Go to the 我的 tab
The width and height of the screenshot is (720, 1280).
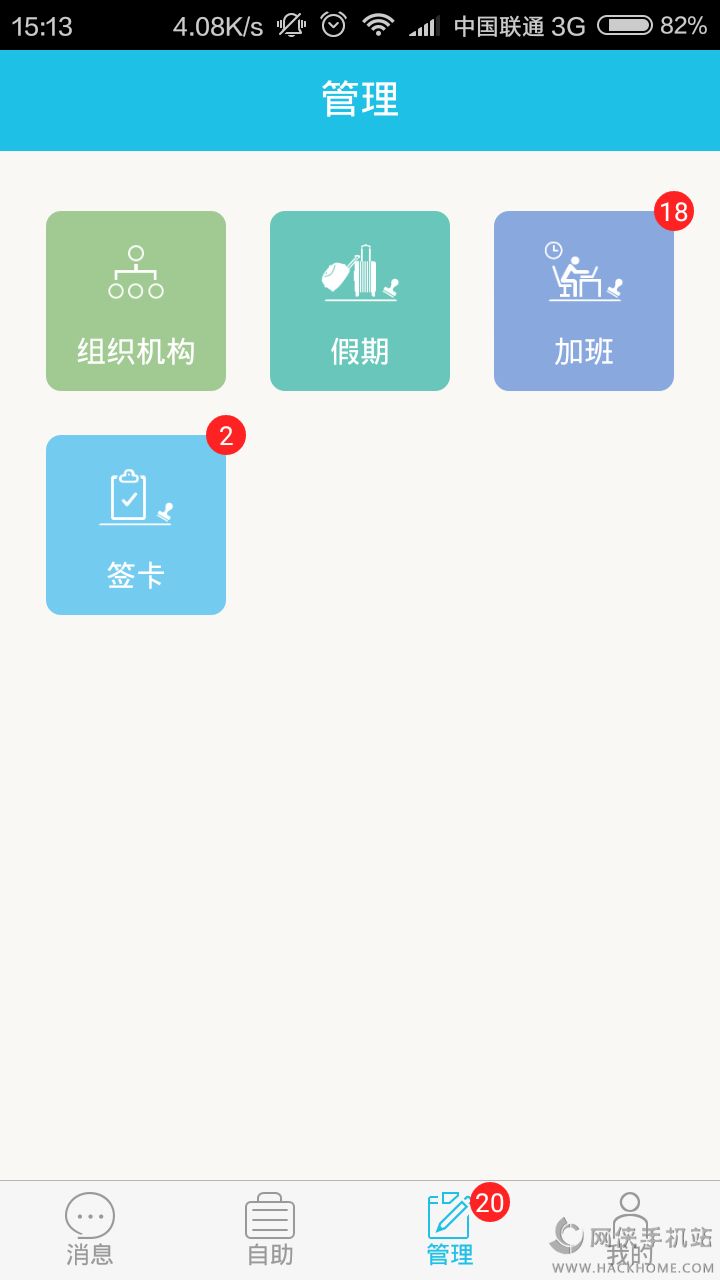[630, 1229]
